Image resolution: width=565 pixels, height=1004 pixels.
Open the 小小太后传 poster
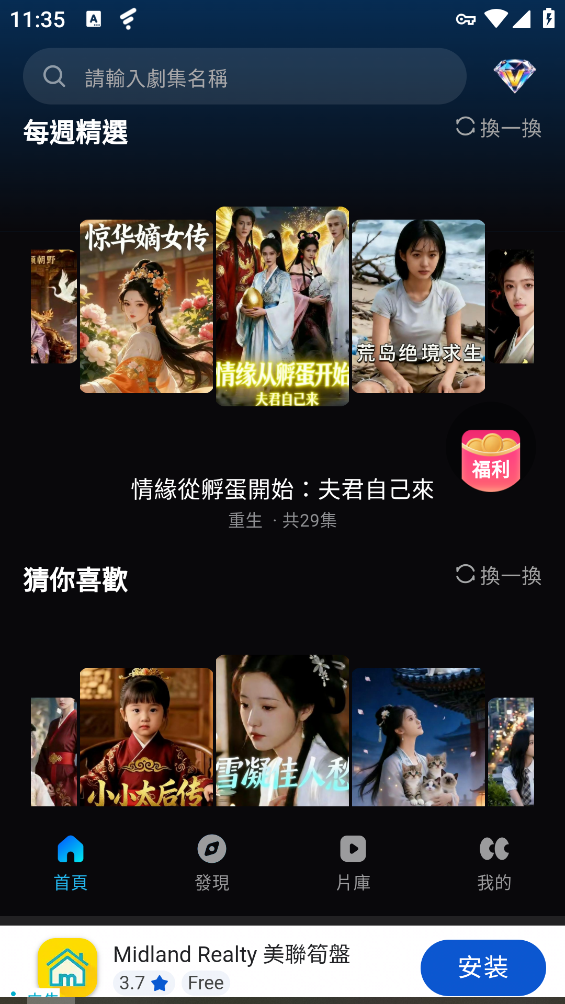pyautogui.click(x=146, y=736)
